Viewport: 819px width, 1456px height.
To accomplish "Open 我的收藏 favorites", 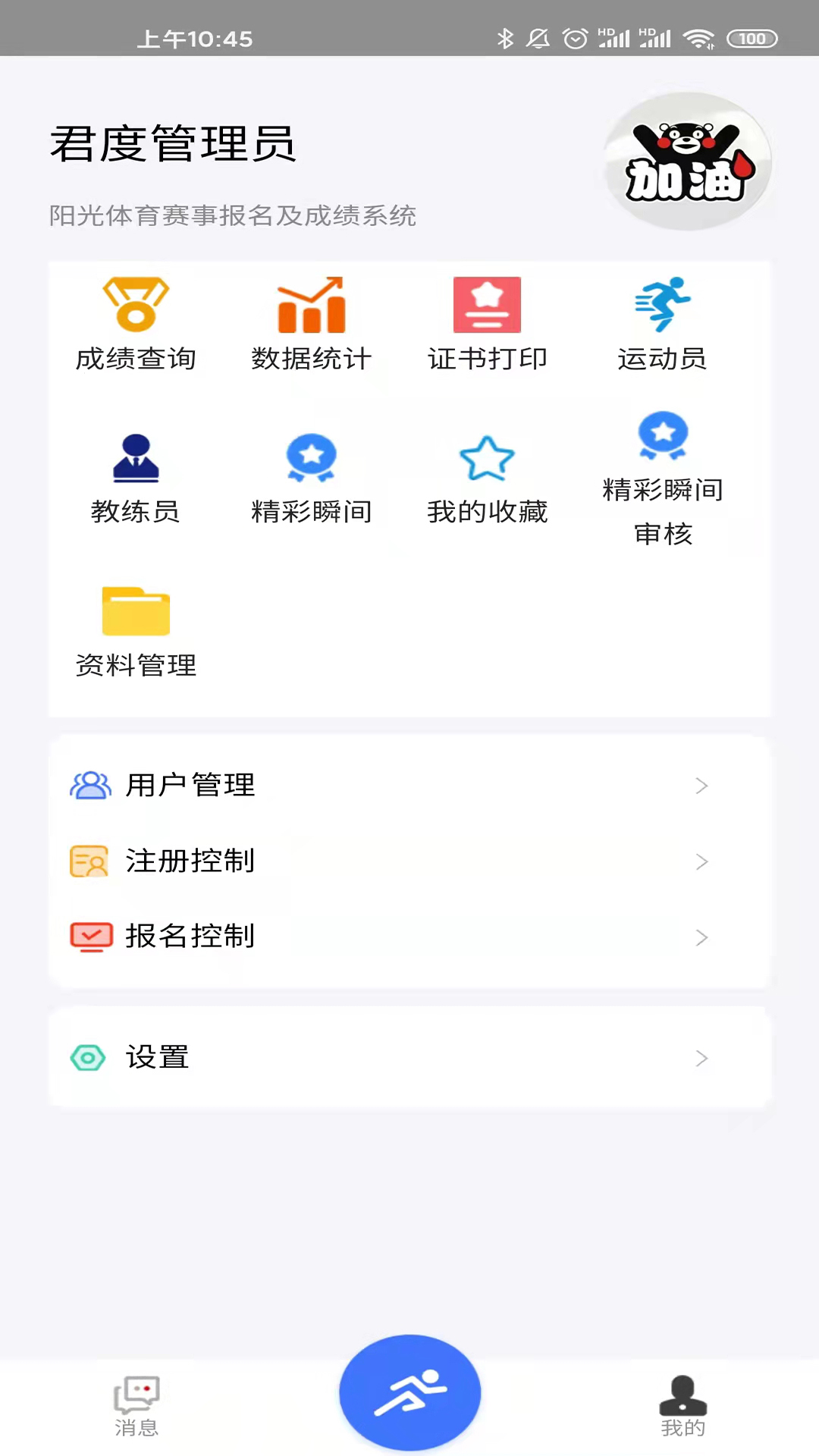I will (487, 479).
